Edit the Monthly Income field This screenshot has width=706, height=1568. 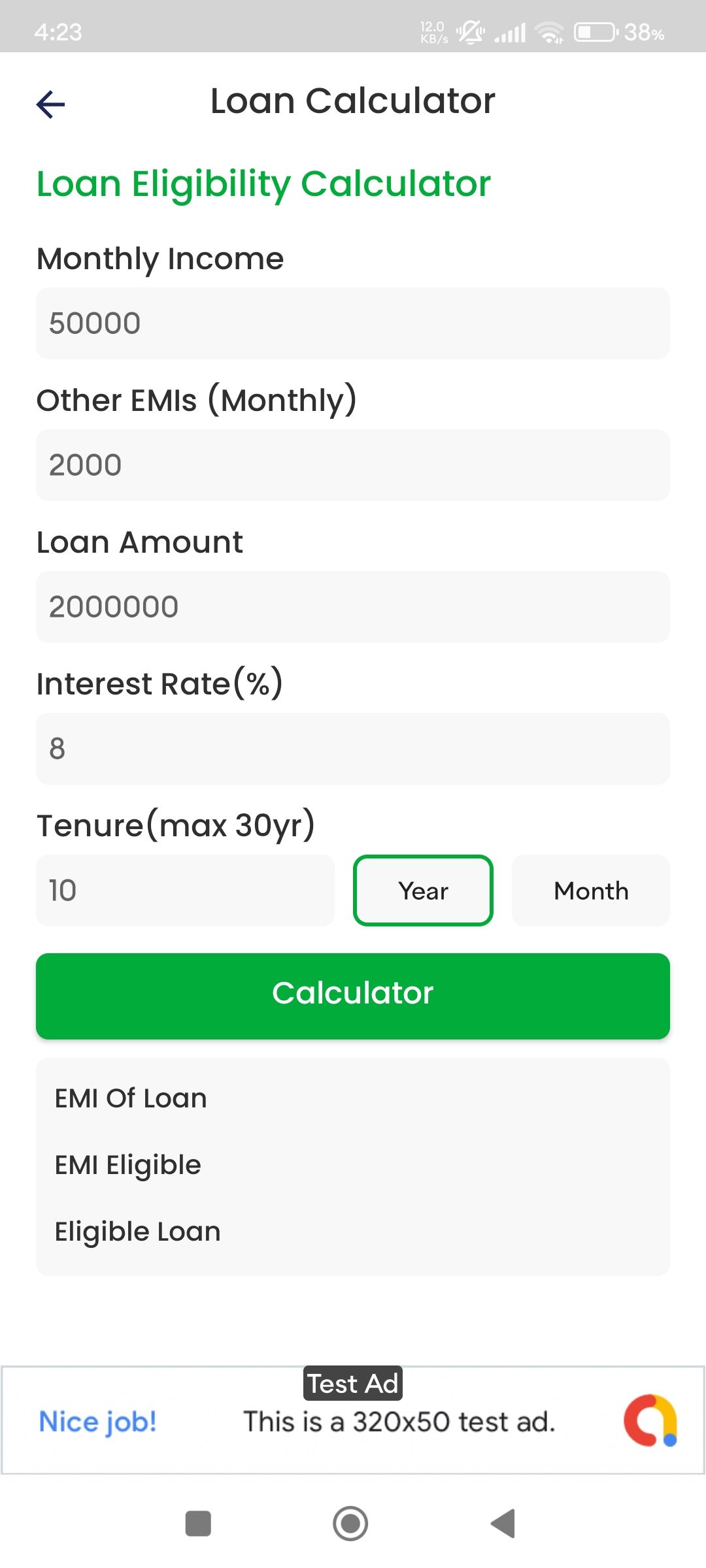coord(353,323)
